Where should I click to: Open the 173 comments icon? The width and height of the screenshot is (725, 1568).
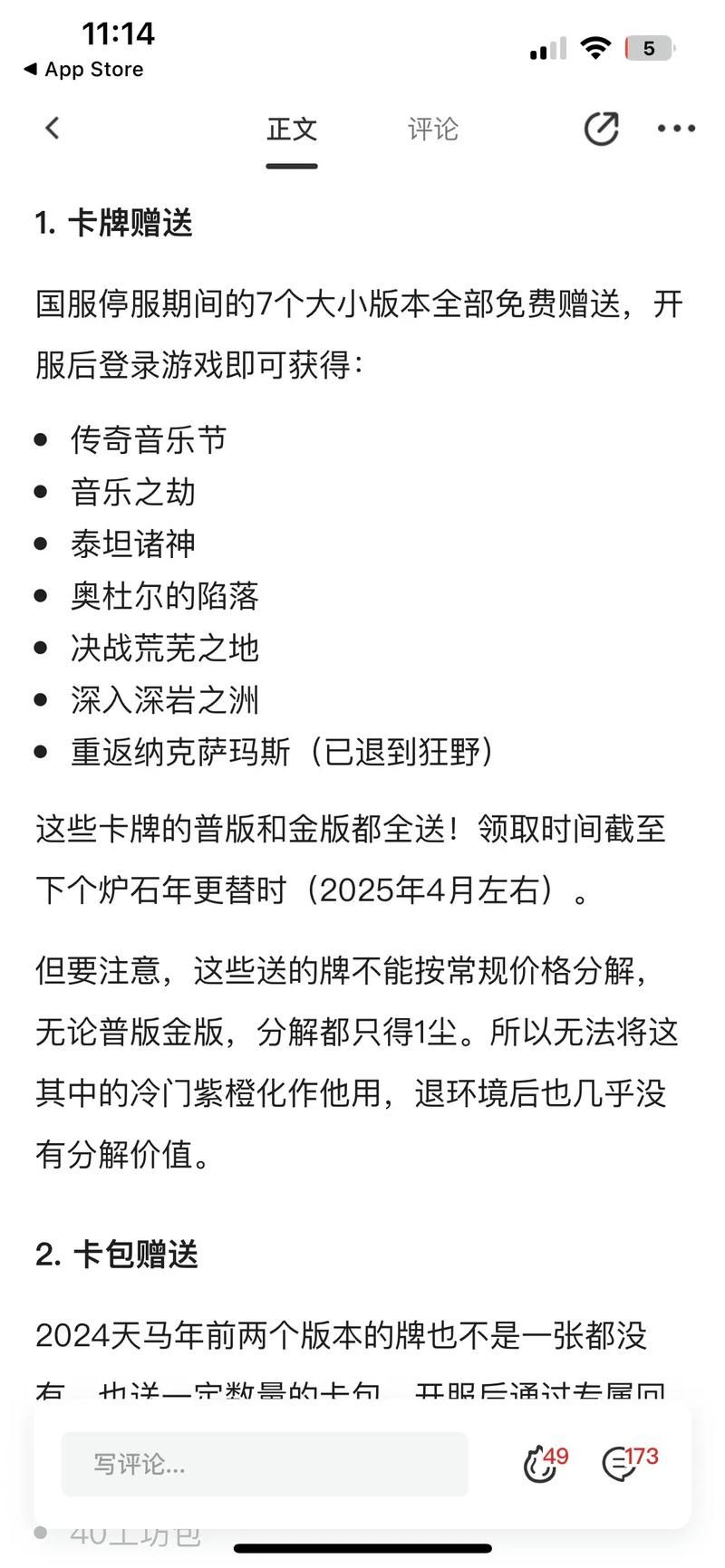(625, 1463)
